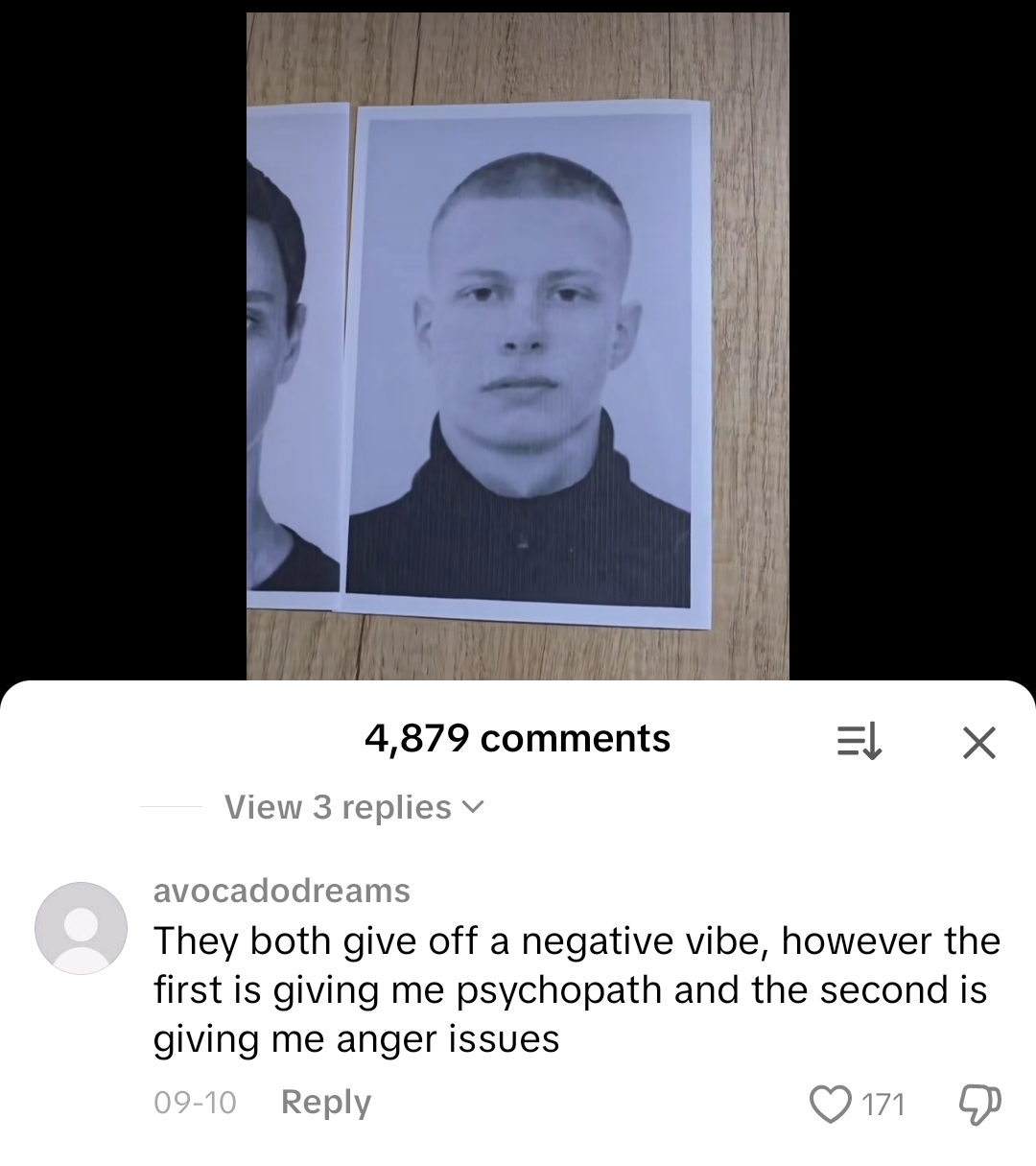The width and height of the screenshot is (1036, 1166).
Task: Dislike avocadodreams' comment
Action: (x=979, y=1104)
